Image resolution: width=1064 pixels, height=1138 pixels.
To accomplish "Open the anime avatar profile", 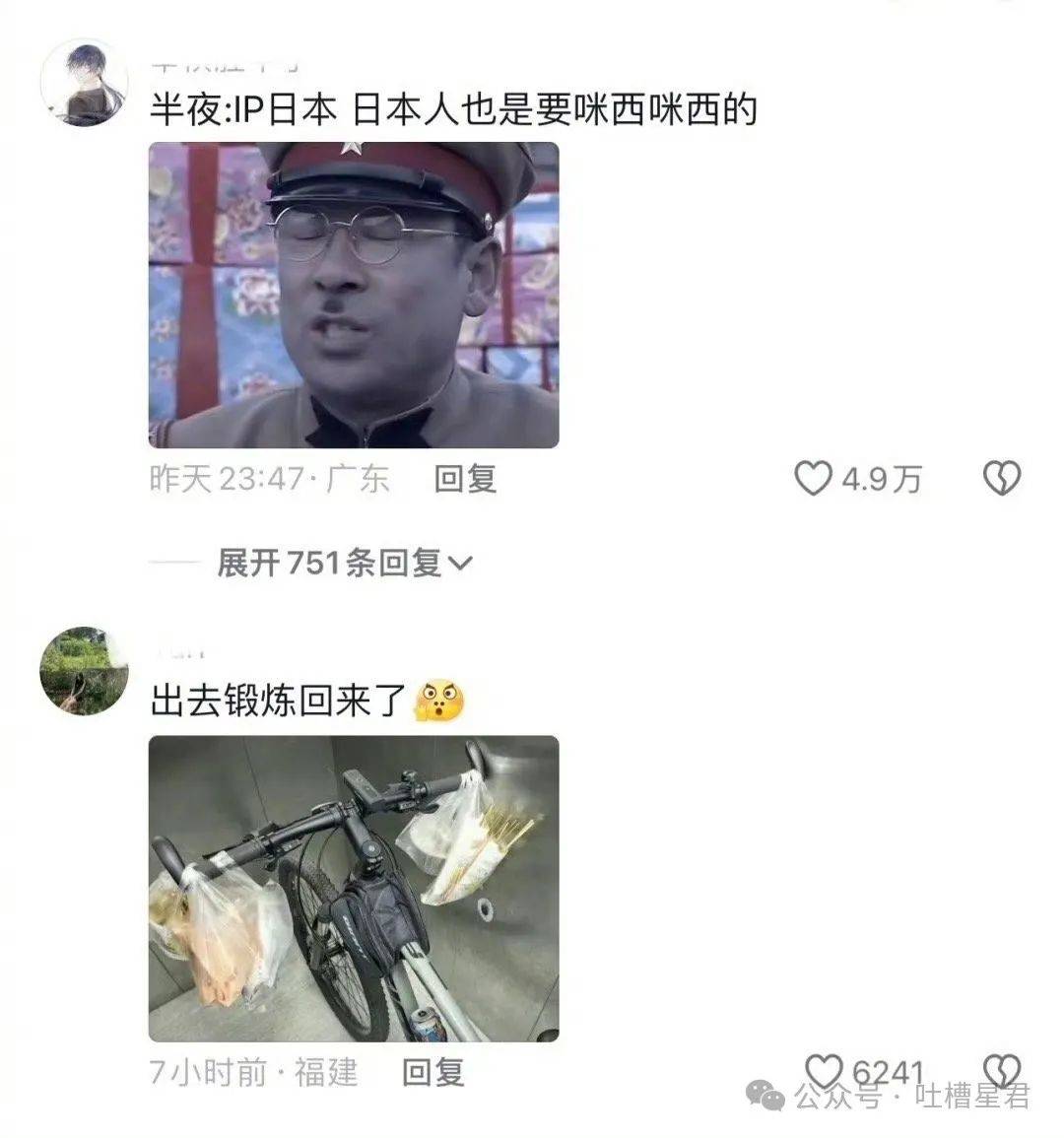I will pyautogui.click(x=84, y=84).
